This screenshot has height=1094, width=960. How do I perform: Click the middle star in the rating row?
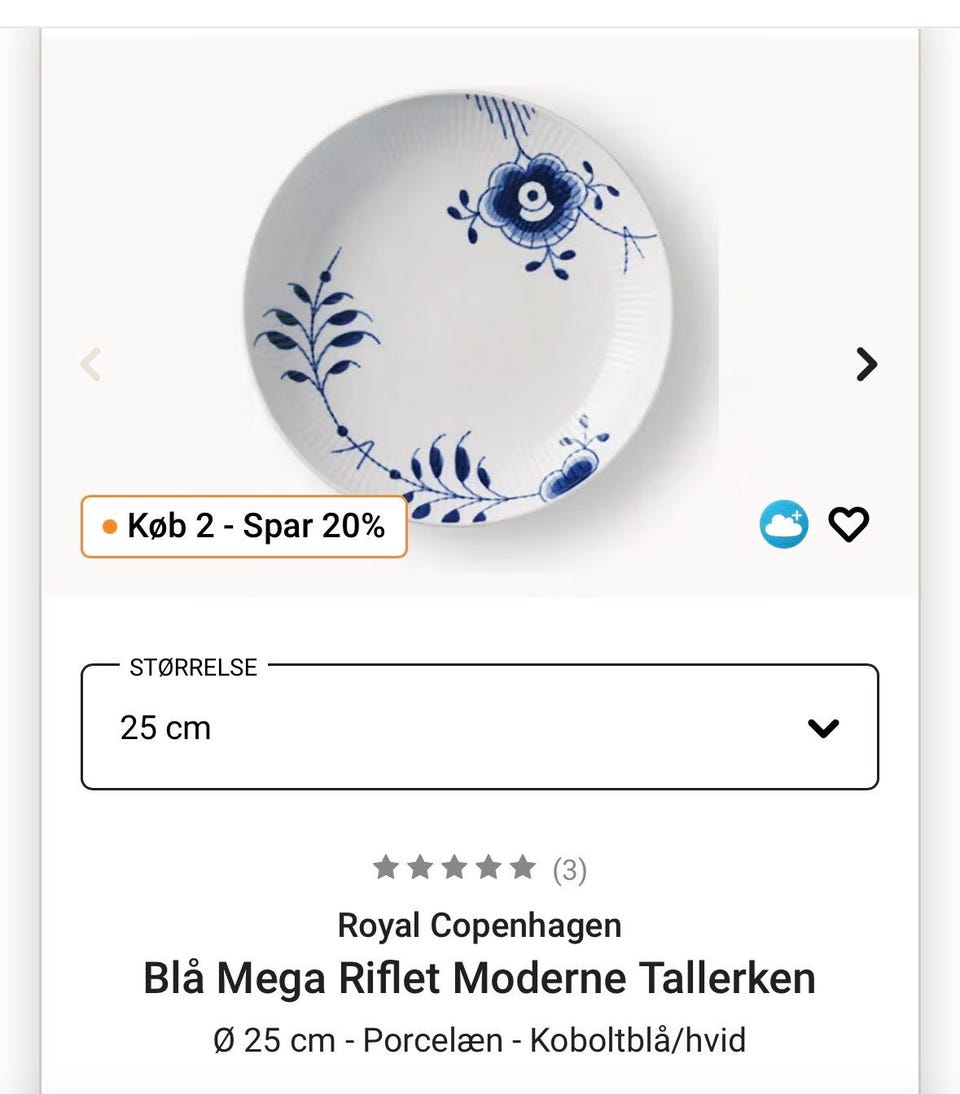pos(453,867)
